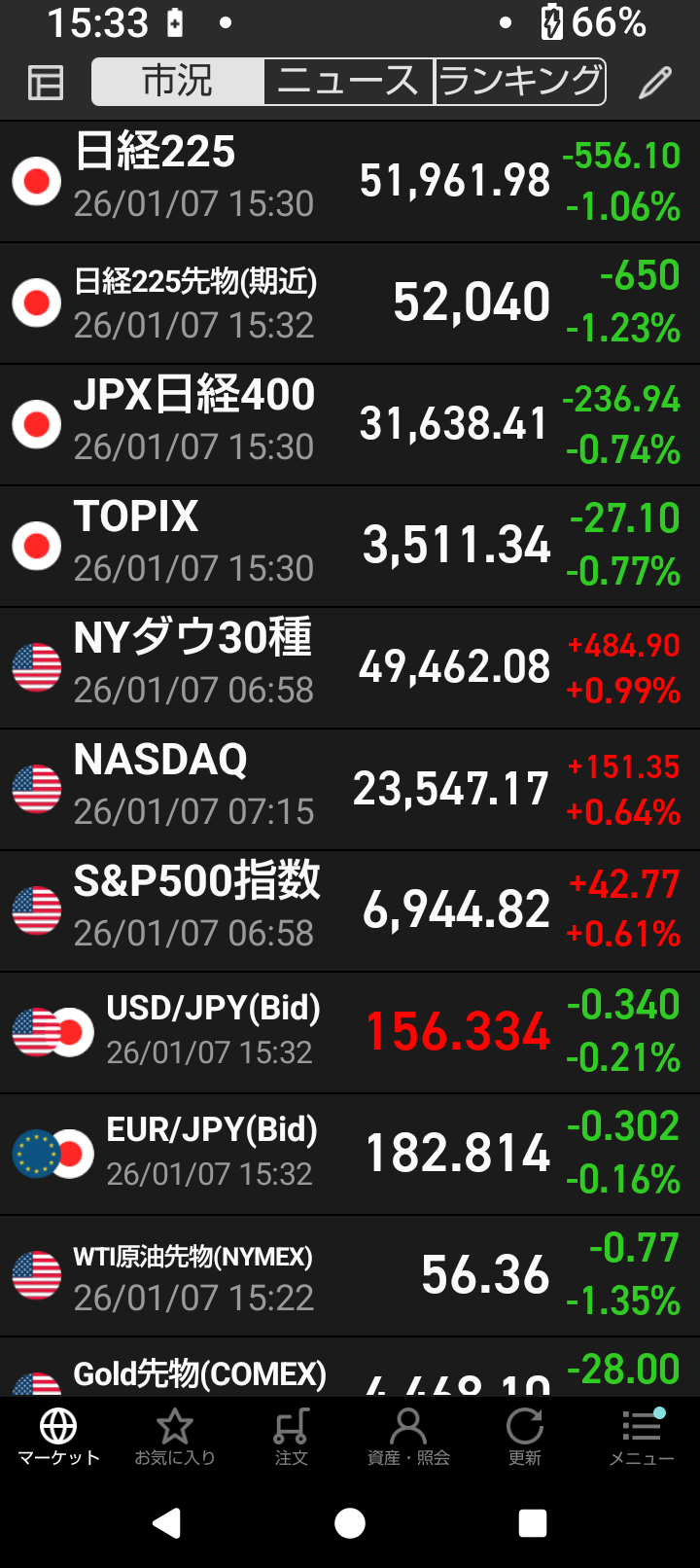View the EUR/JPY(Bid) rate row

tap(350, 1154)
